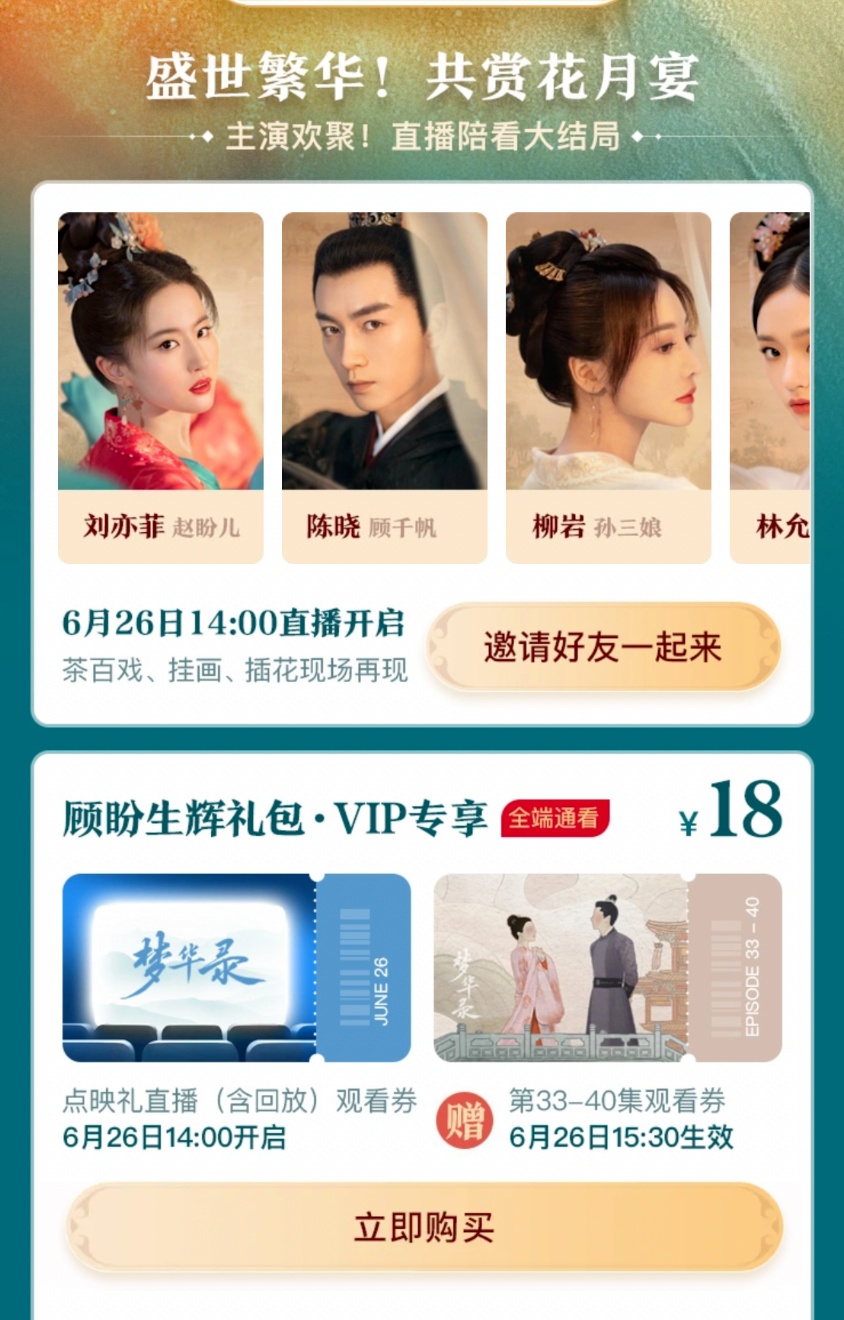
Task: View 第33-40集 viewing ticket
Action: pos(607,967)
